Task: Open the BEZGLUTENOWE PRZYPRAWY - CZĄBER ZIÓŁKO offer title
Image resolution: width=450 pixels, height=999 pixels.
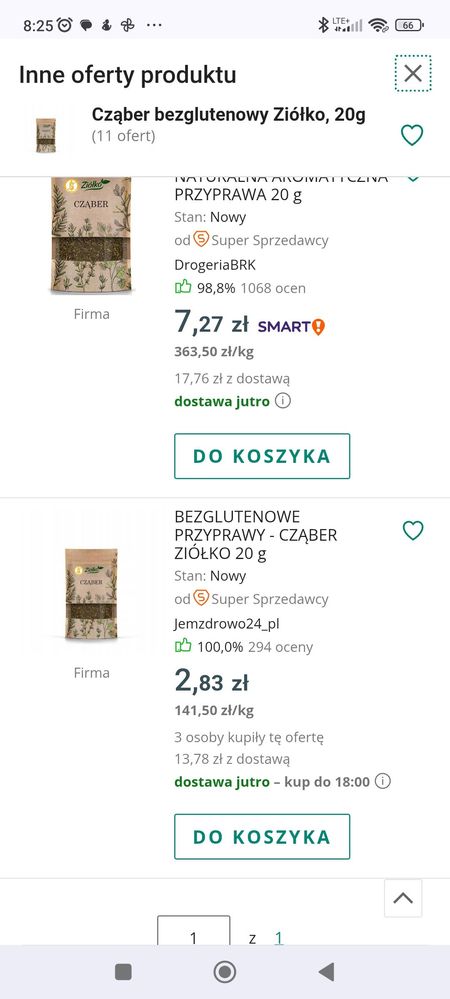Action: tap(256, 535)
